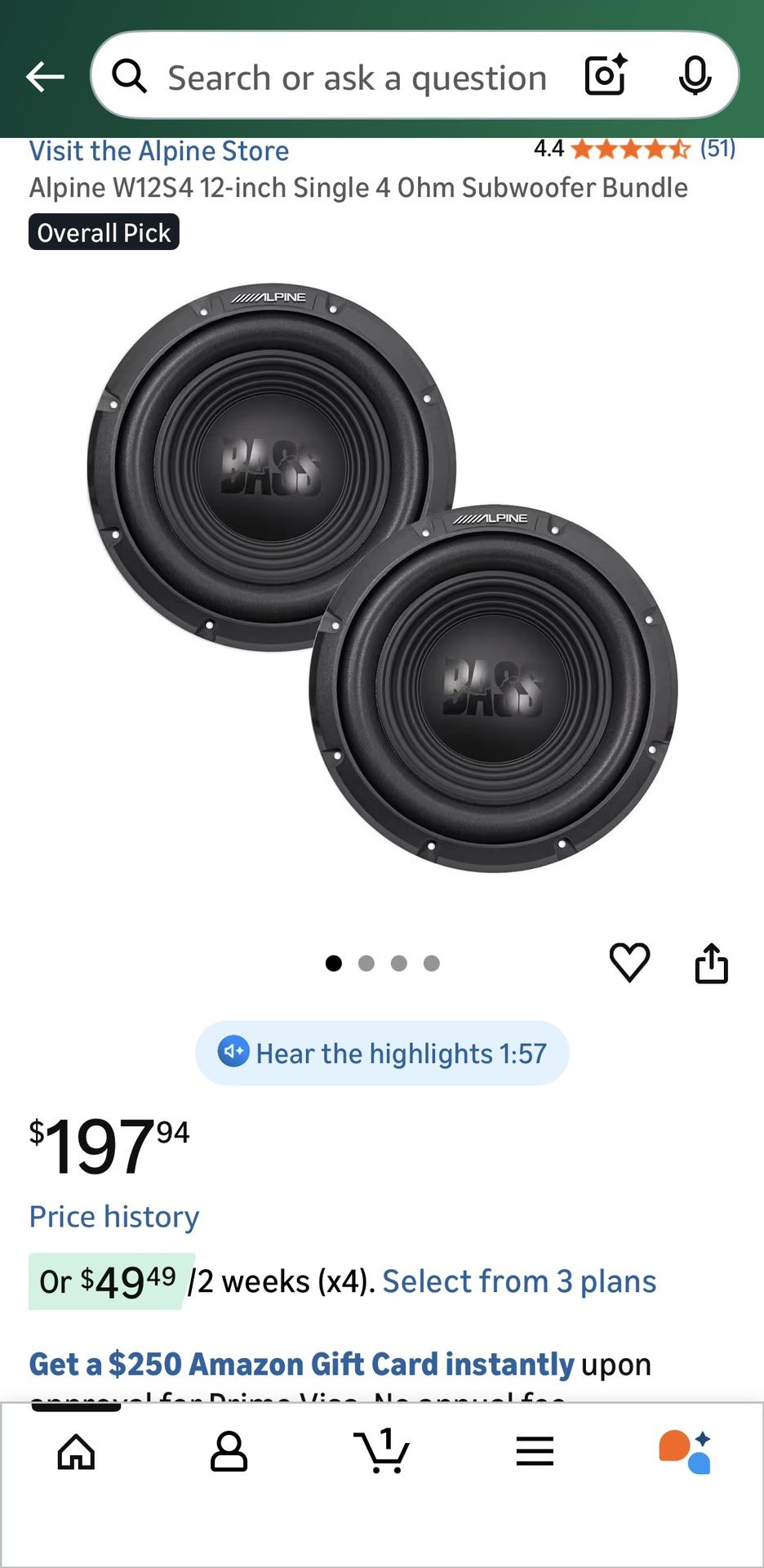Go to your account profile
Screen dimensions: 764x1568
[229, 1451]
